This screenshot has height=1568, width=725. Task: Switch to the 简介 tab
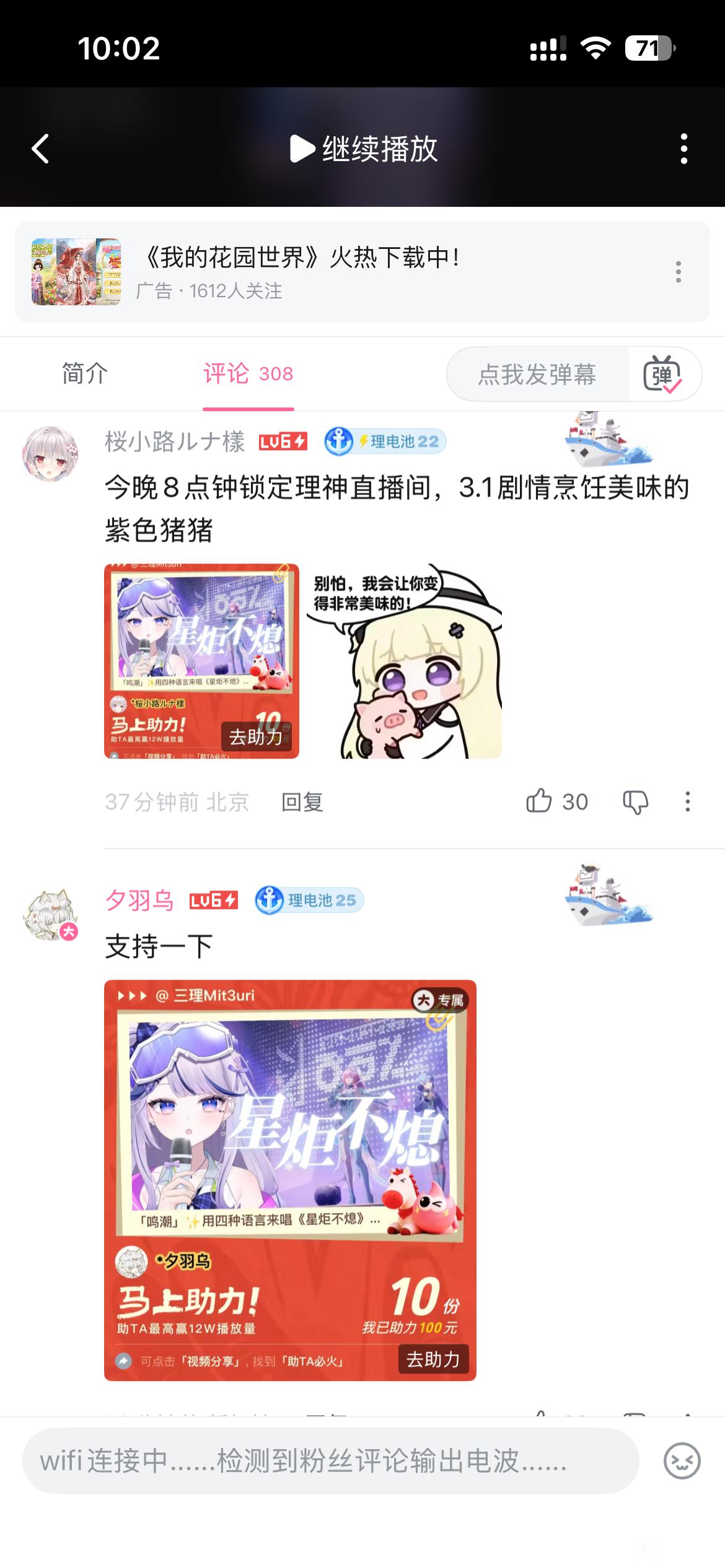click(x=85, y=373)
